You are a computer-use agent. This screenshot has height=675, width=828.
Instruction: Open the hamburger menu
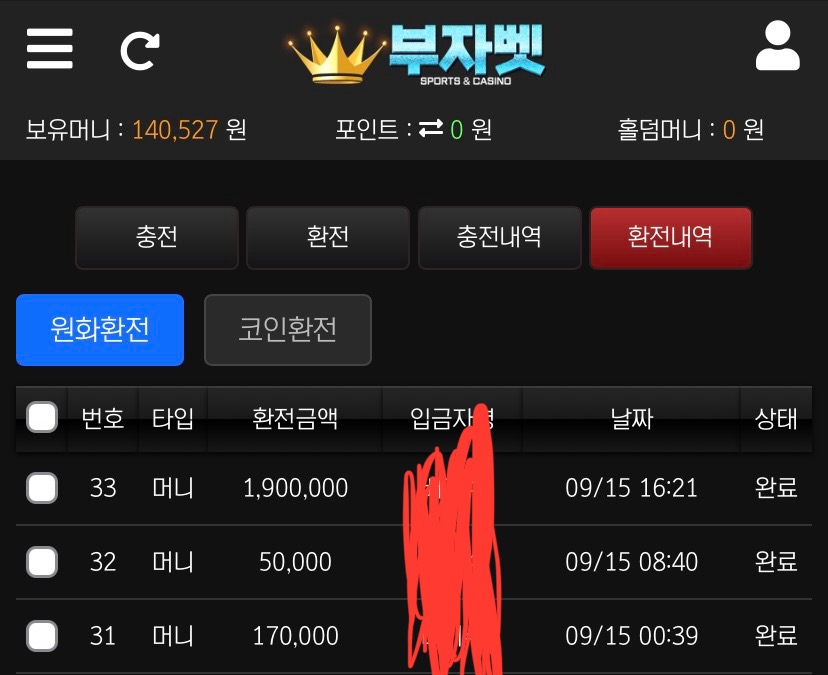coord(50,49)
